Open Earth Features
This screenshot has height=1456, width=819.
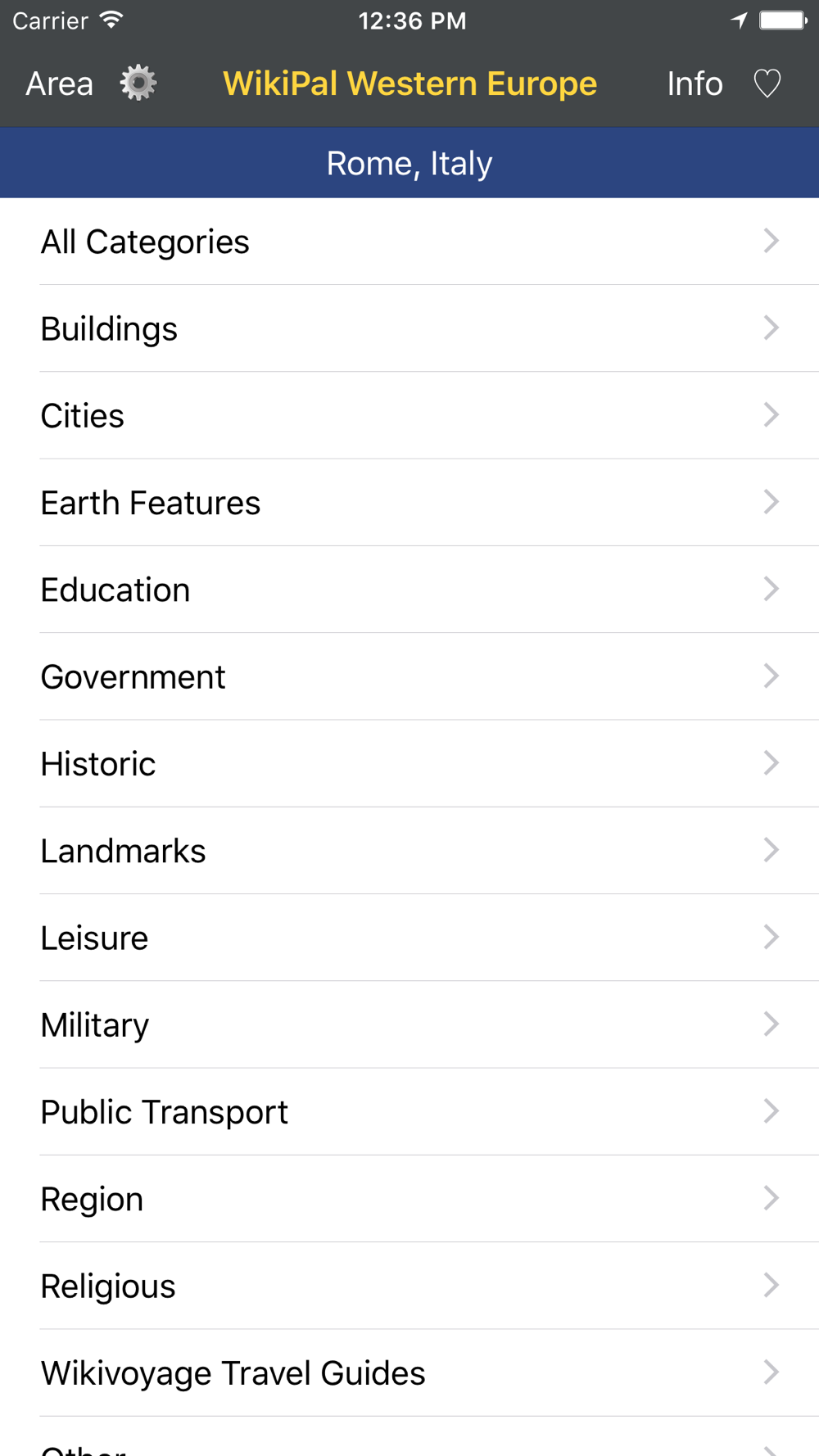(x=409, y=503)
